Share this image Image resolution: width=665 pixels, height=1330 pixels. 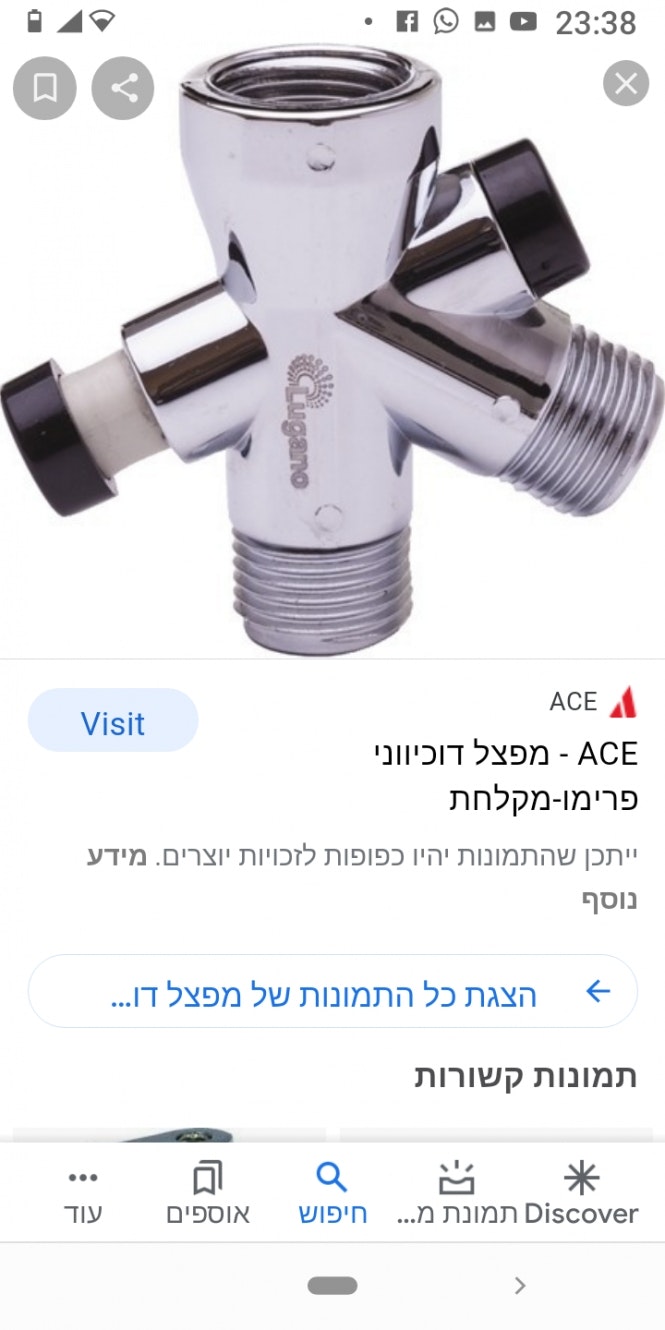point(123,88)
